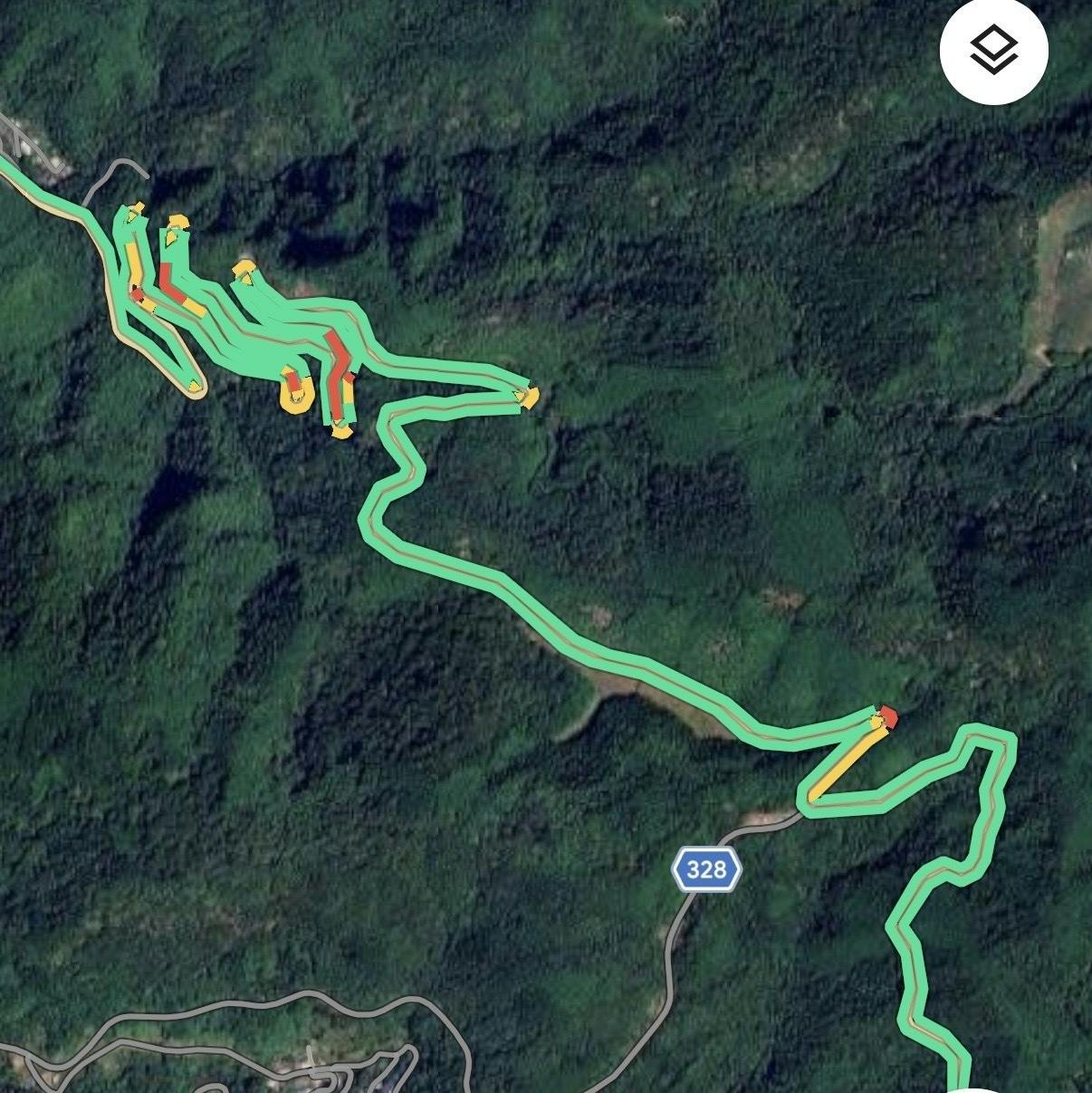
Task: Open the map layers button
Action: pyautogui.click(x=993, y=50)
